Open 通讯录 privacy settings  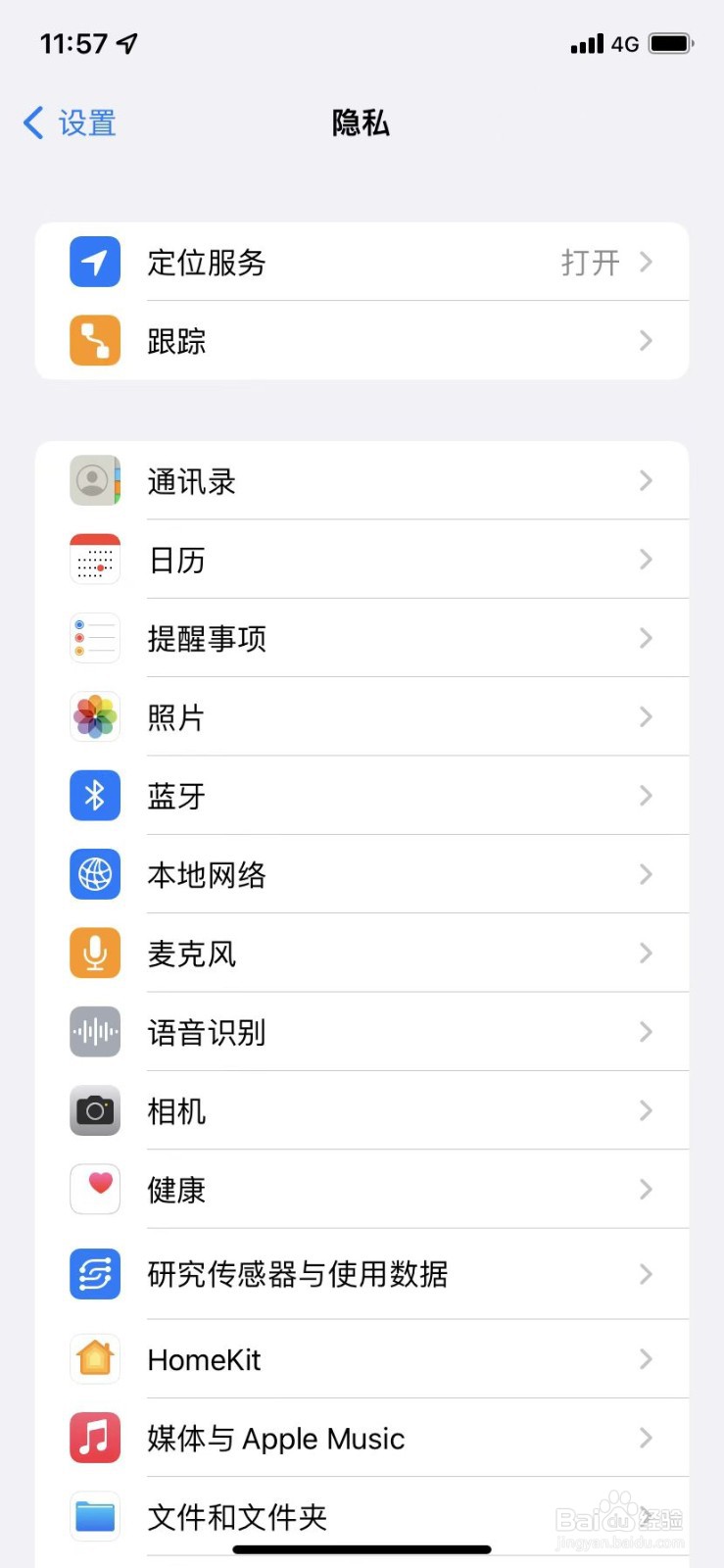[x=362, y=481]
